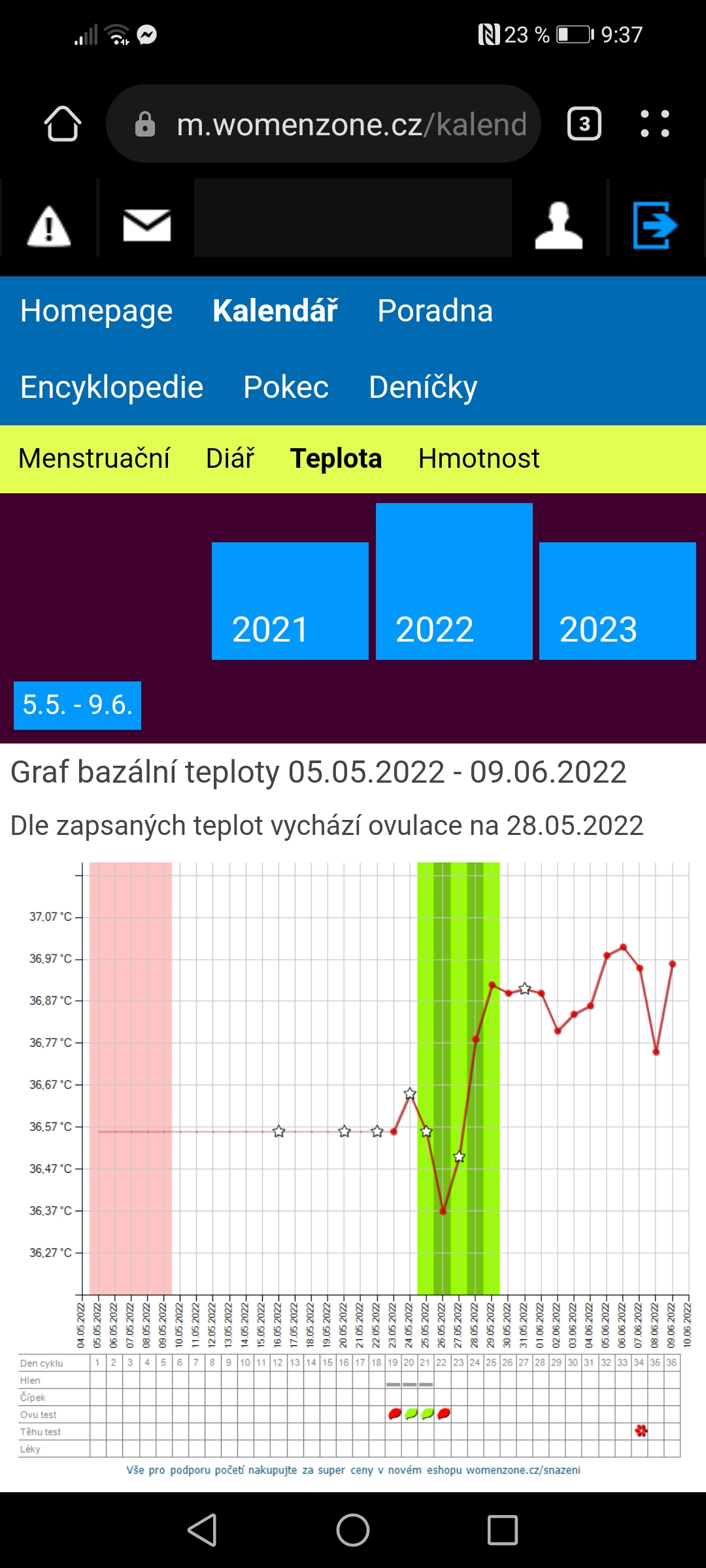This screenshot has width=706, height=1568.
Task: Open the Kalendář section
Action: pyautogui.click(x=275, y=311)
